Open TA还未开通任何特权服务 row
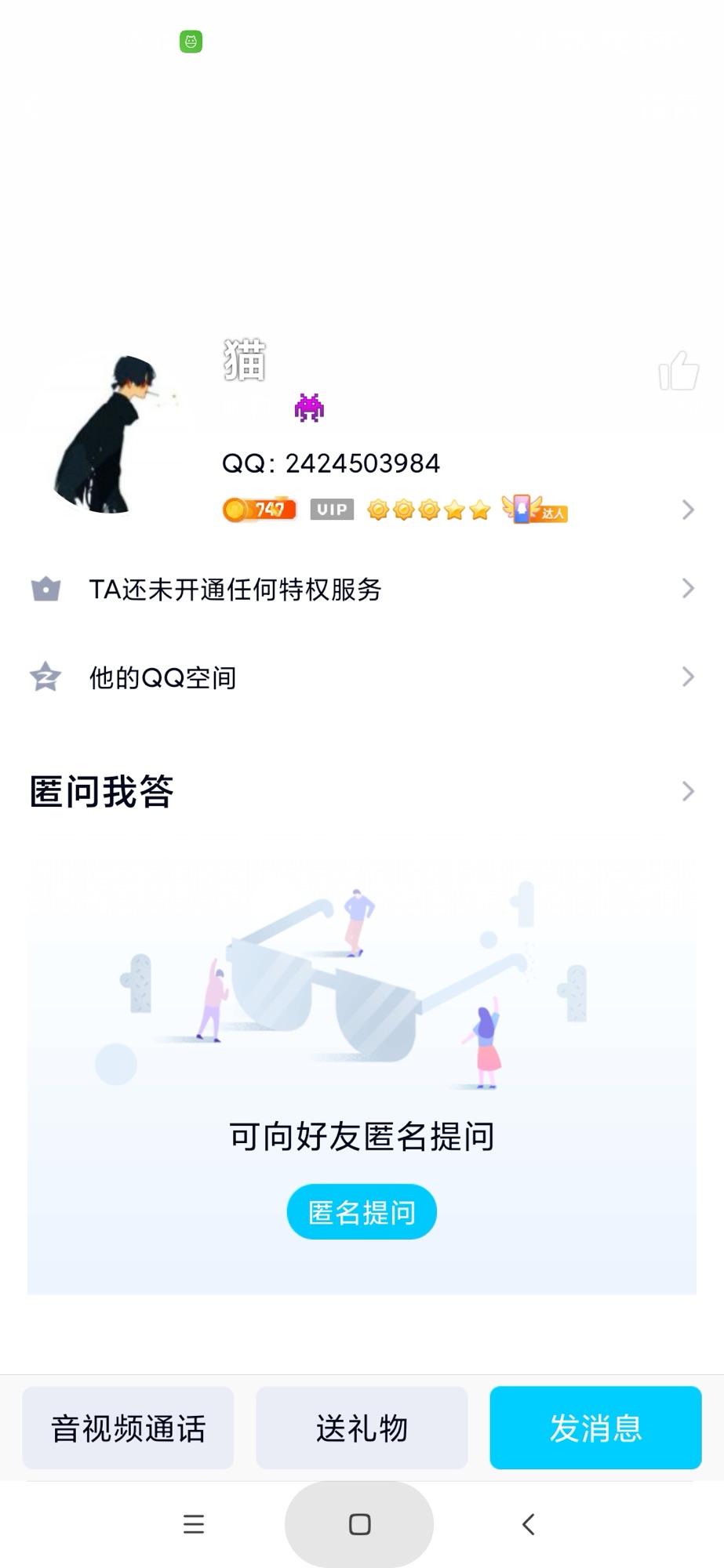 point(361,590)
